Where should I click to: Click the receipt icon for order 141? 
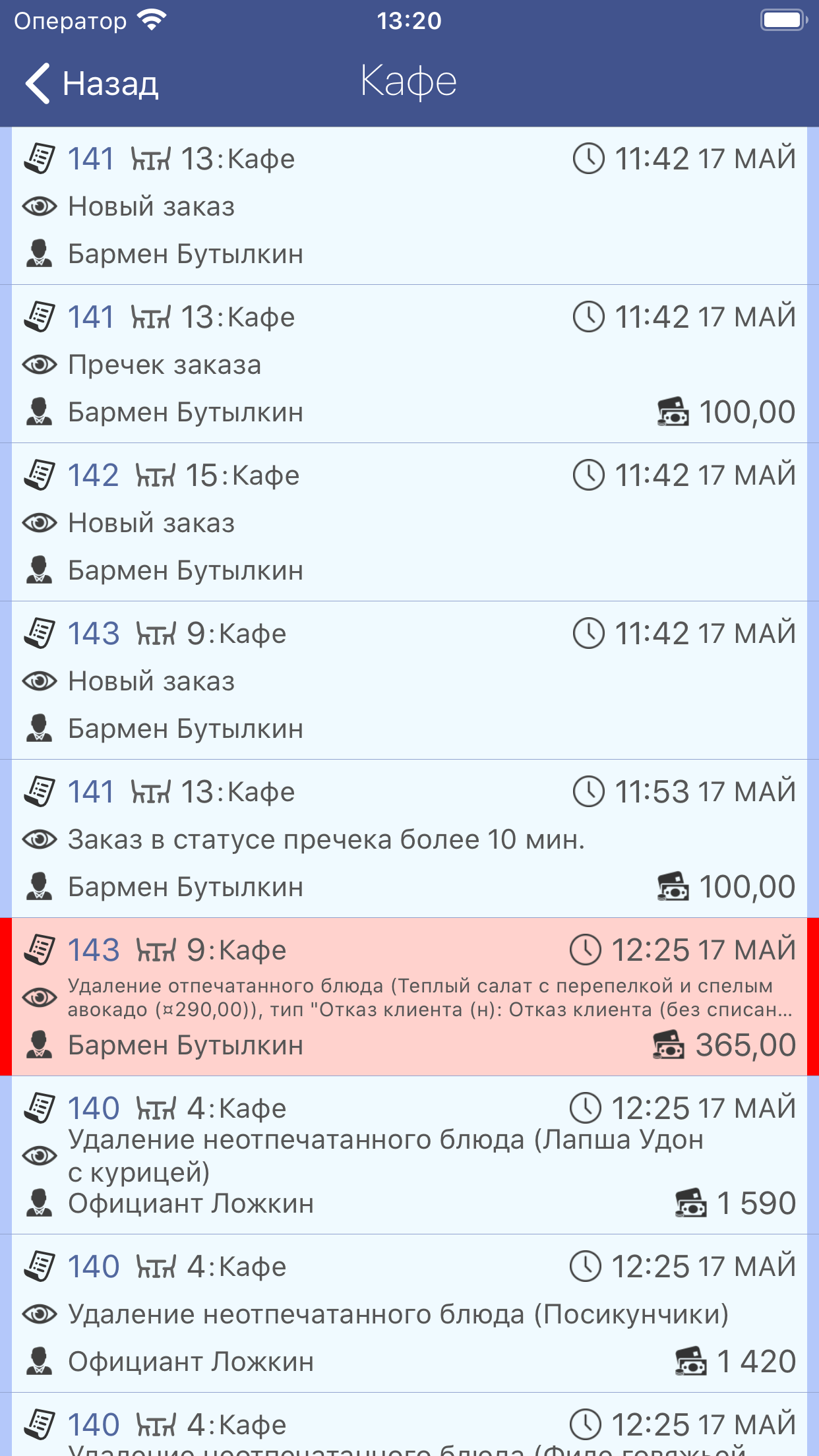click(40, 158)
